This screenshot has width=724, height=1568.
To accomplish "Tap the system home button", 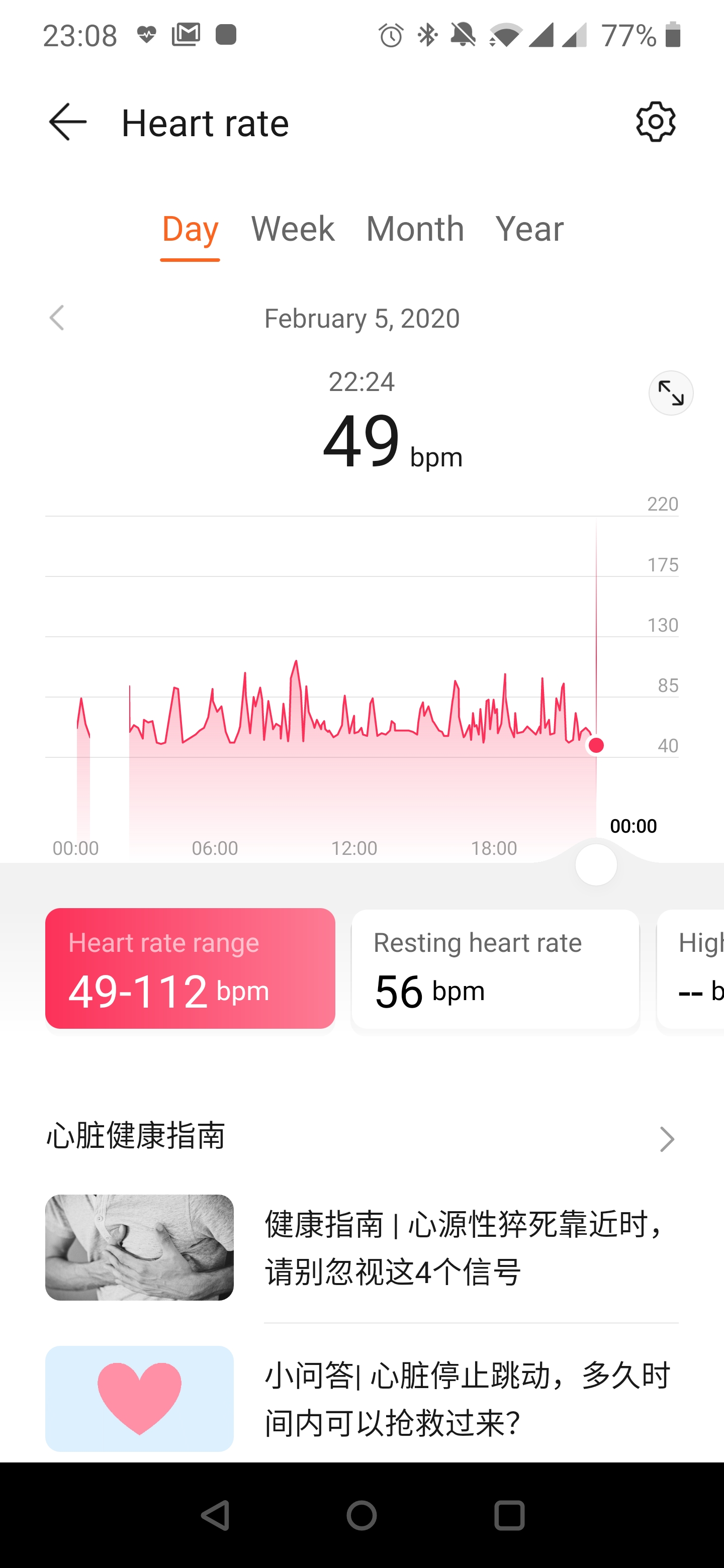I will pyautogui.click(x=361, y=1515).
